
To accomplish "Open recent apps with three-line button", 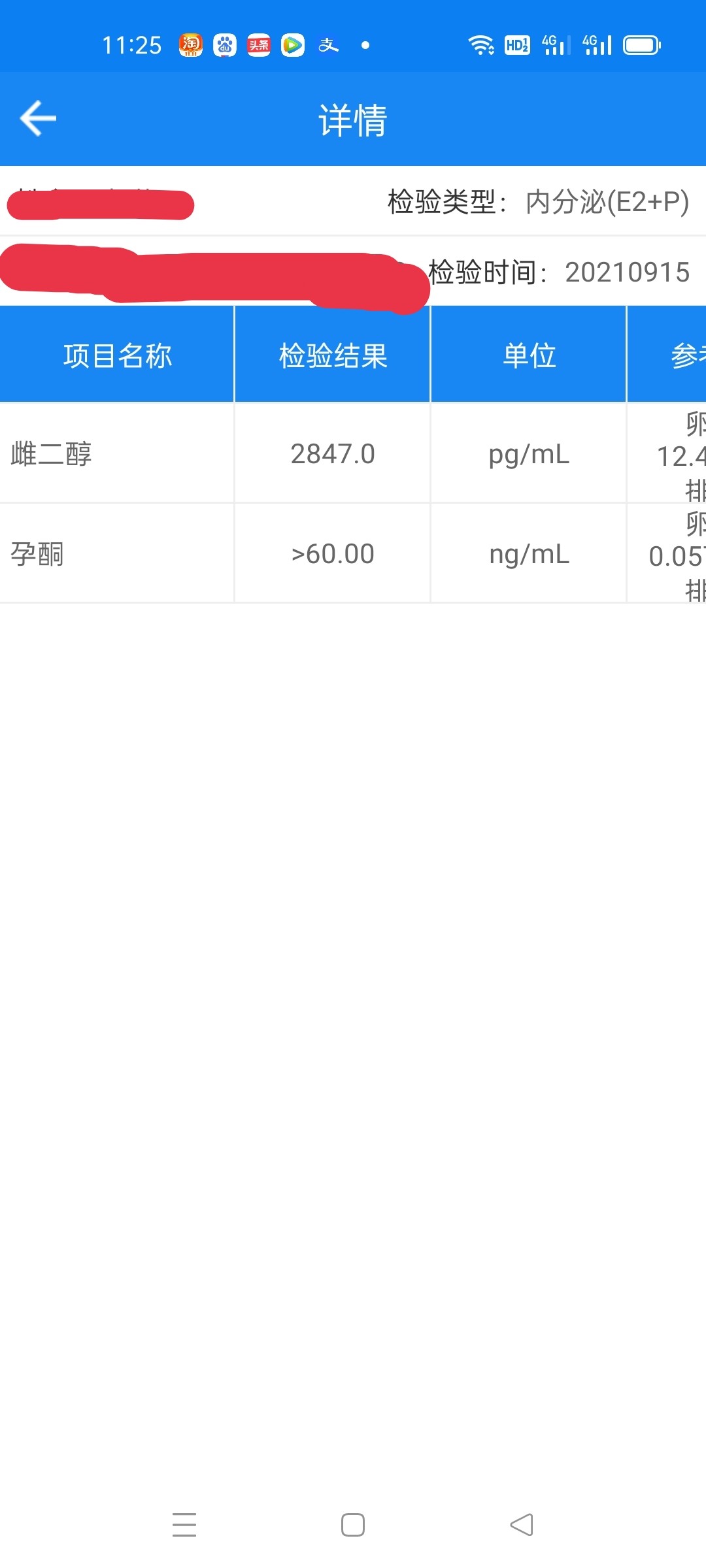I will click(x=184, y=1525).
